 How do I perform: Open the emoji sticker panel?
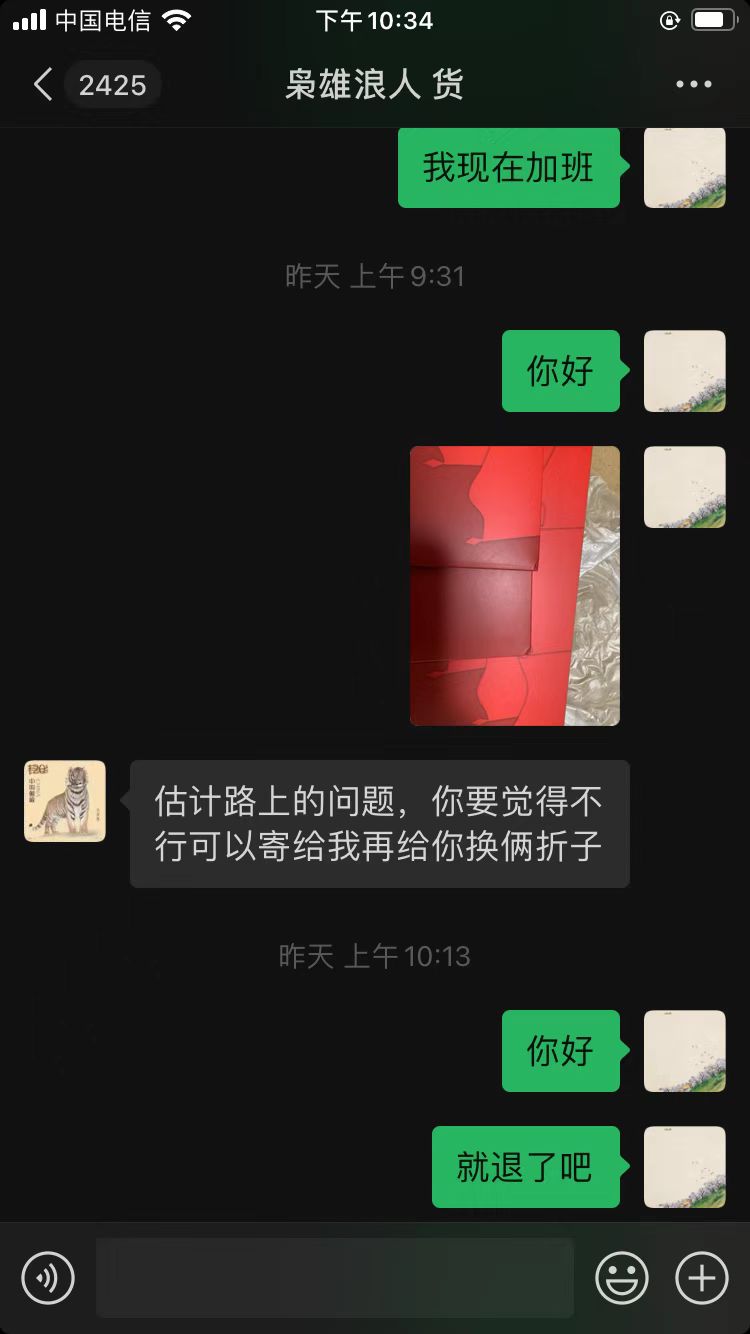click(x=622, y=1278)
